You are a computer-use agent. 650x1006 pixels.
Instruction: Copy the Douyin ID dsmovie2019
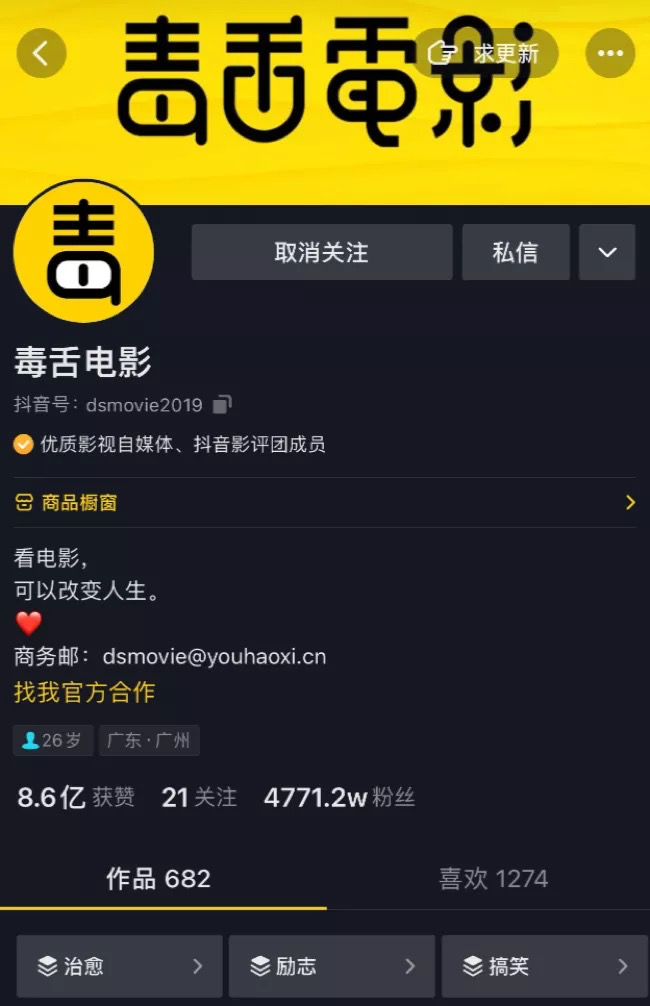pyautogui.click(x=222, y=405)
